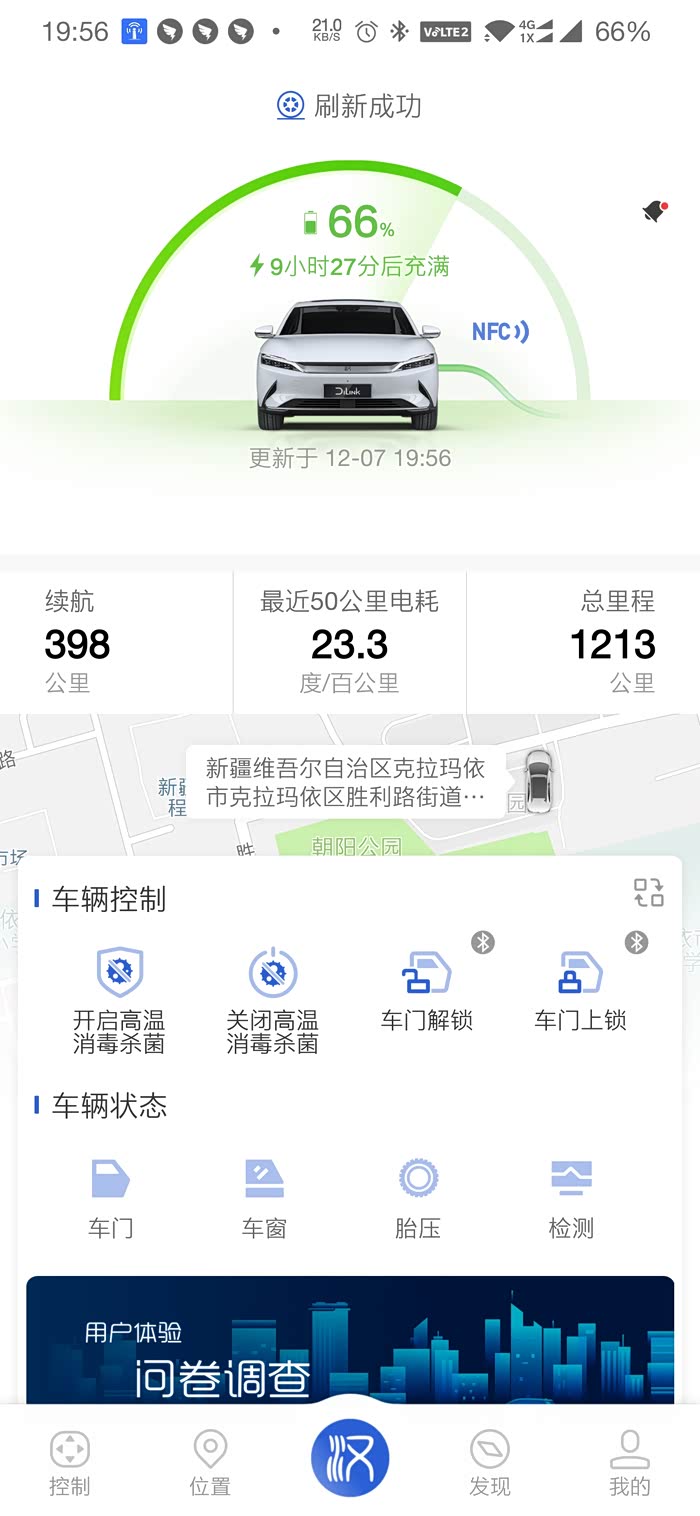The image size is (700, 1516).
Task: Open the vehicle location address bubble
Action: [345, 782]
